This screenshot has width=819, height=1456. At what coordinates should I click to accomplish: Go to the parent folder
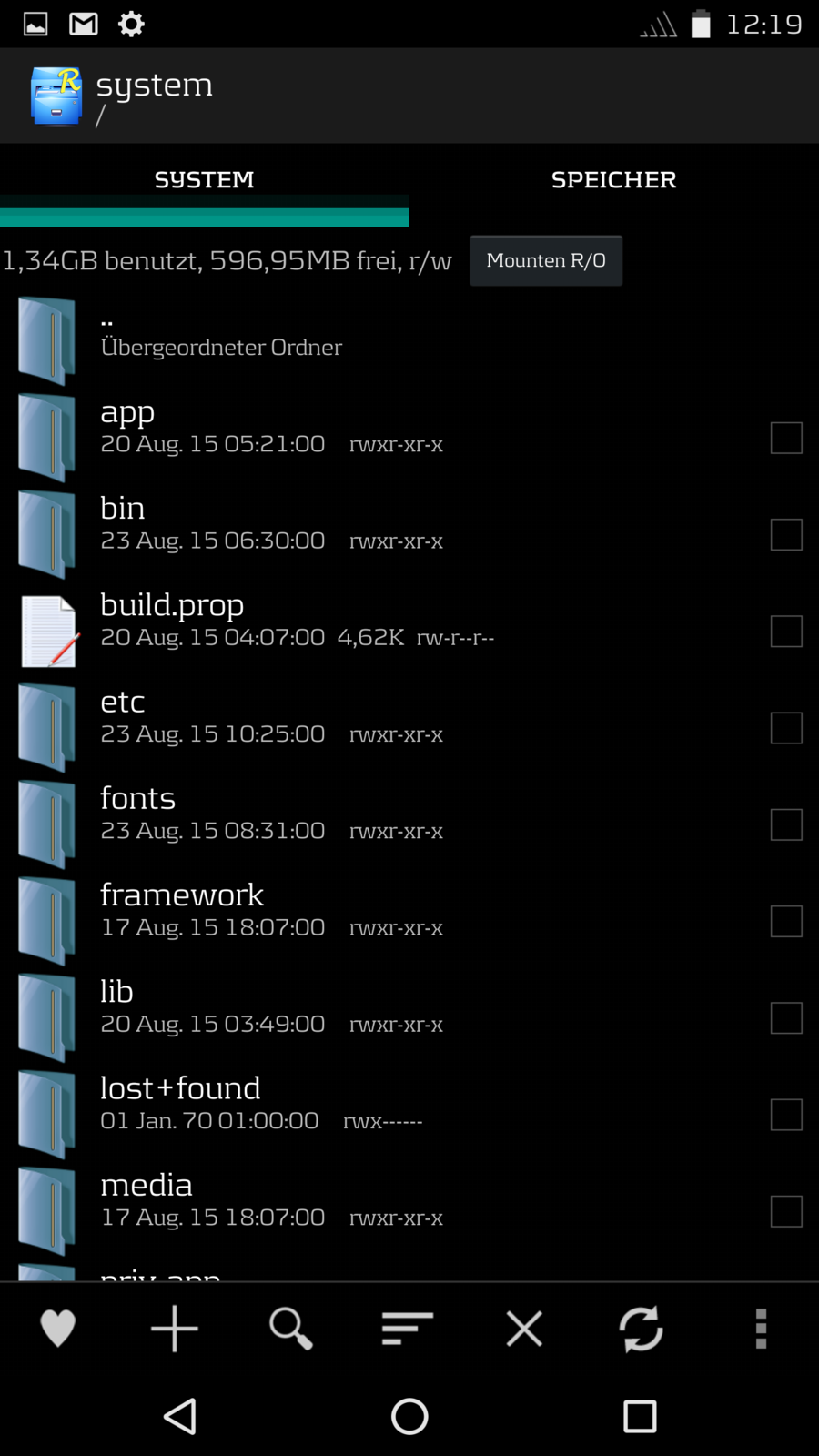point(221,334)
